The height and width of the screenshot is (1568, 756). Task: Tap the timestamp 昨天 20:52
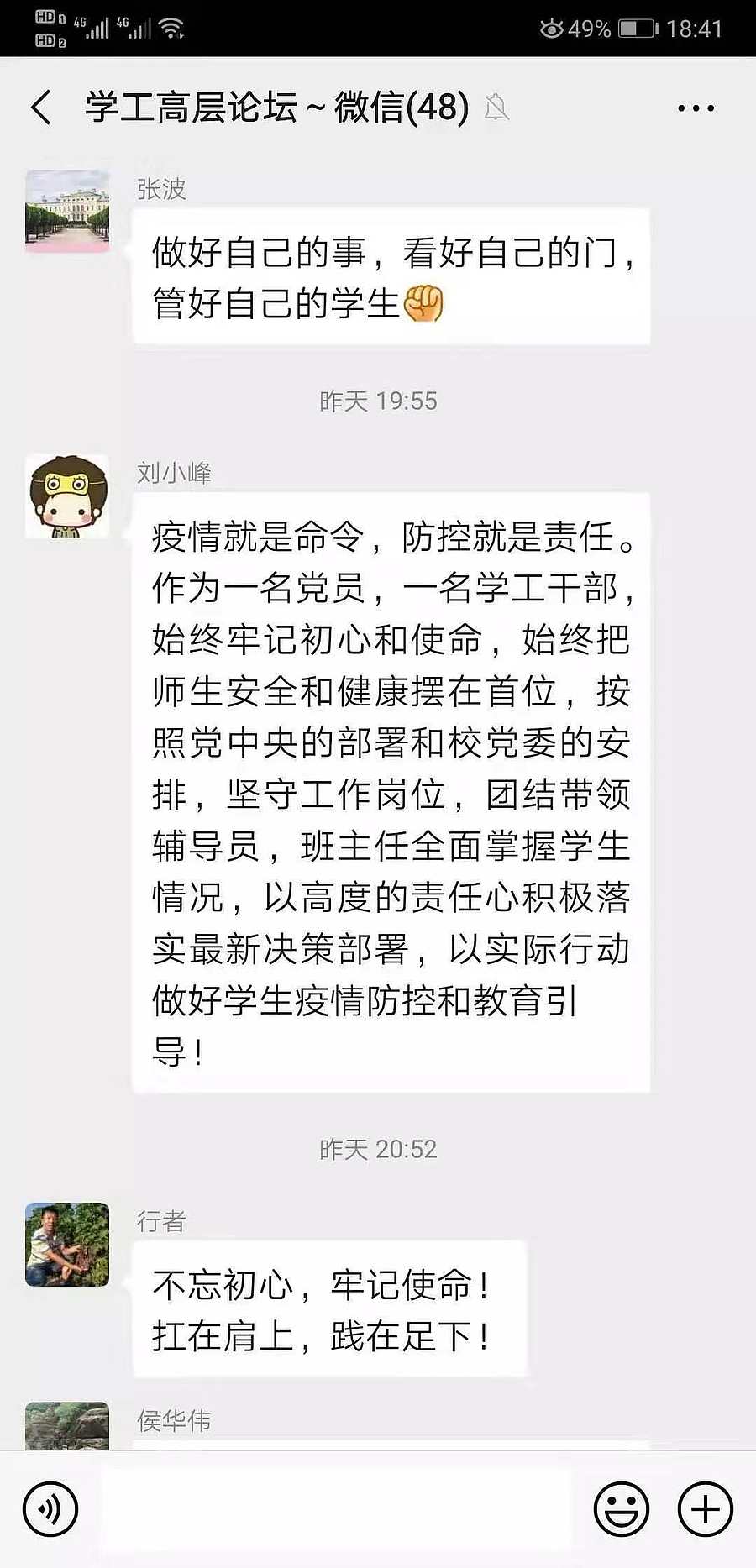pos(377,1150)
